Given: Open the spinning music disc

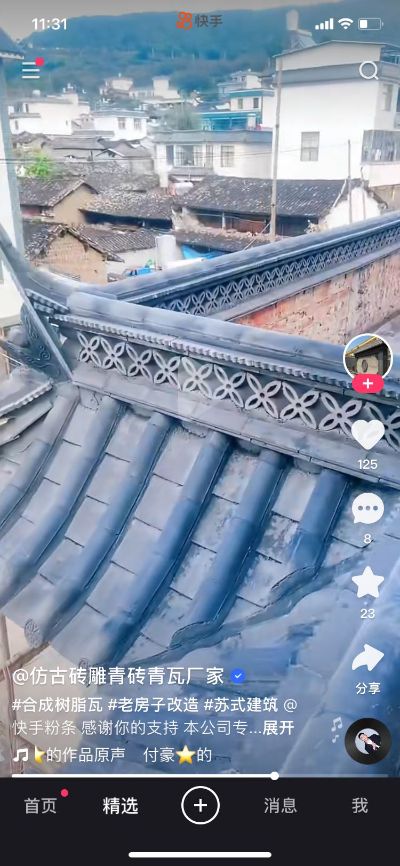Looking at the screenshot, I should point(368,741).
